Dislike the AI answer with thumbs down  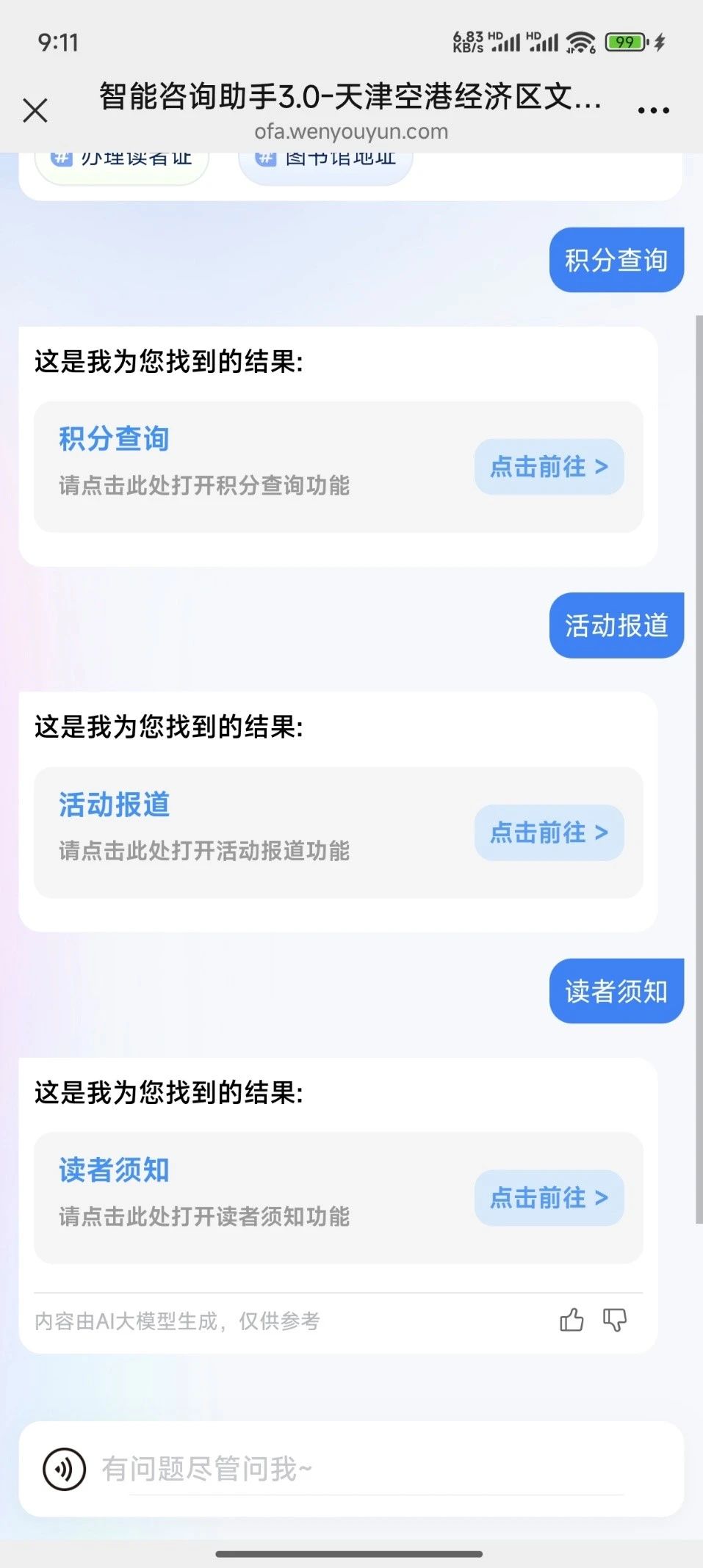click(x=614, y=1320)
